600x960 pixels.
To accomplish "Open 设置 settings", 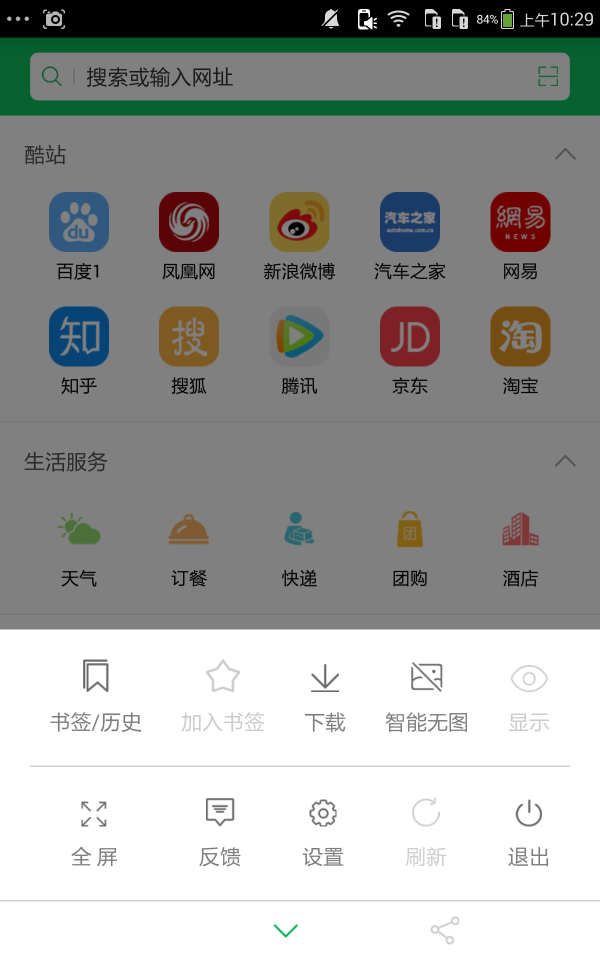I will (x=323, y=832).
